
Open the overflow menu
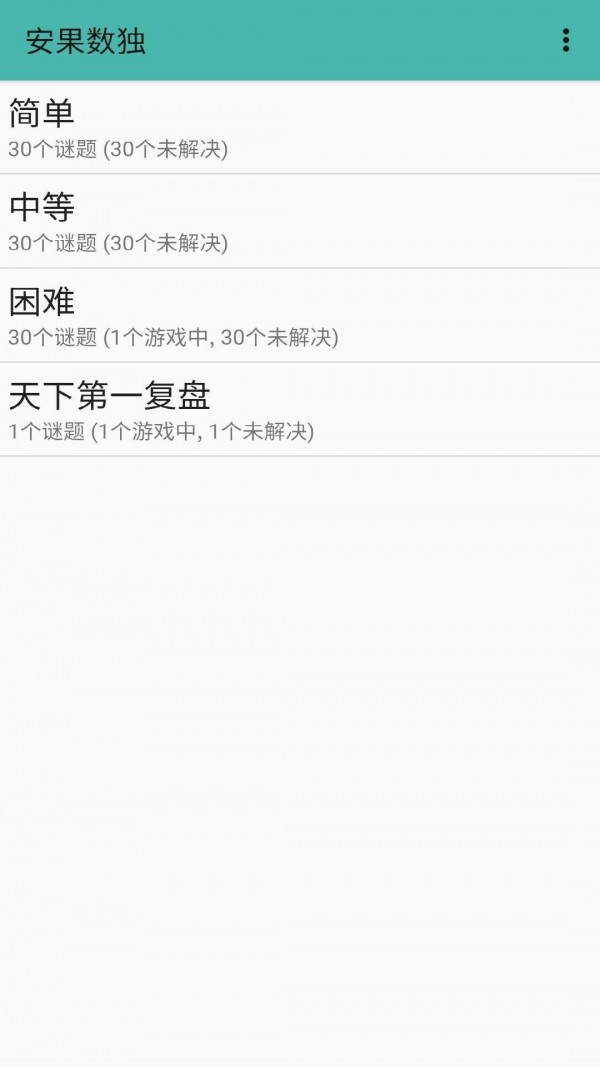(x=565, y=41)
